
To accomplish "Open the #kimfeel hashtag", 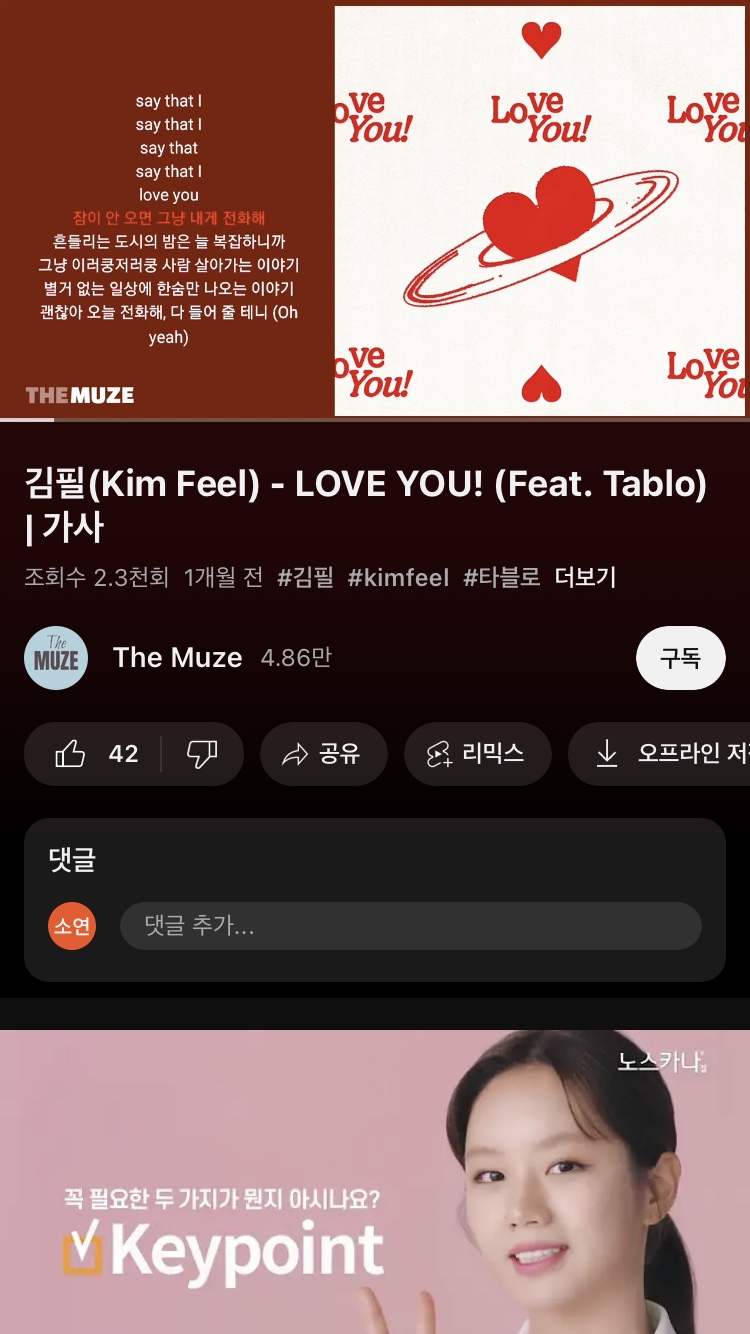I will point(398,578).
